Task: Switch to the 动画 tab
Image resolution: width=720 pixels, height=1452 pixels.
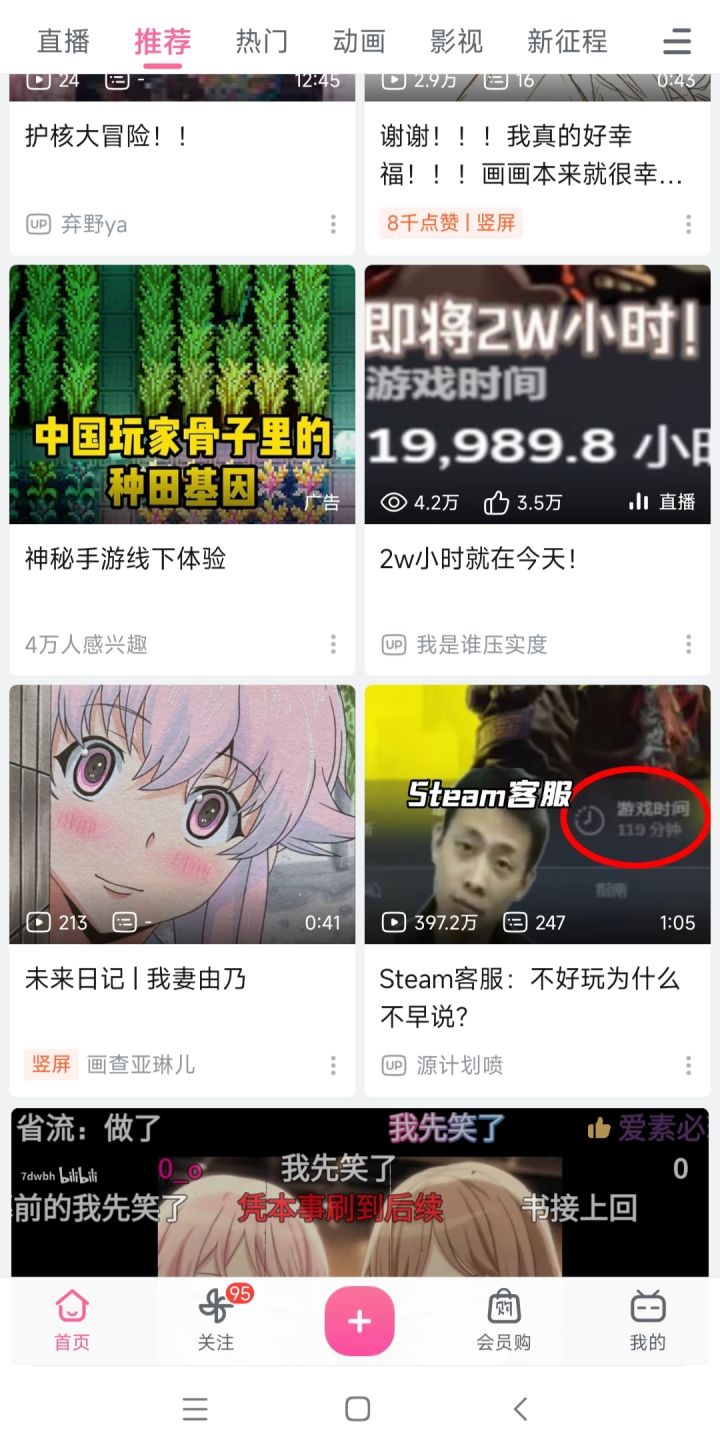Action: [x=362, y=41]
